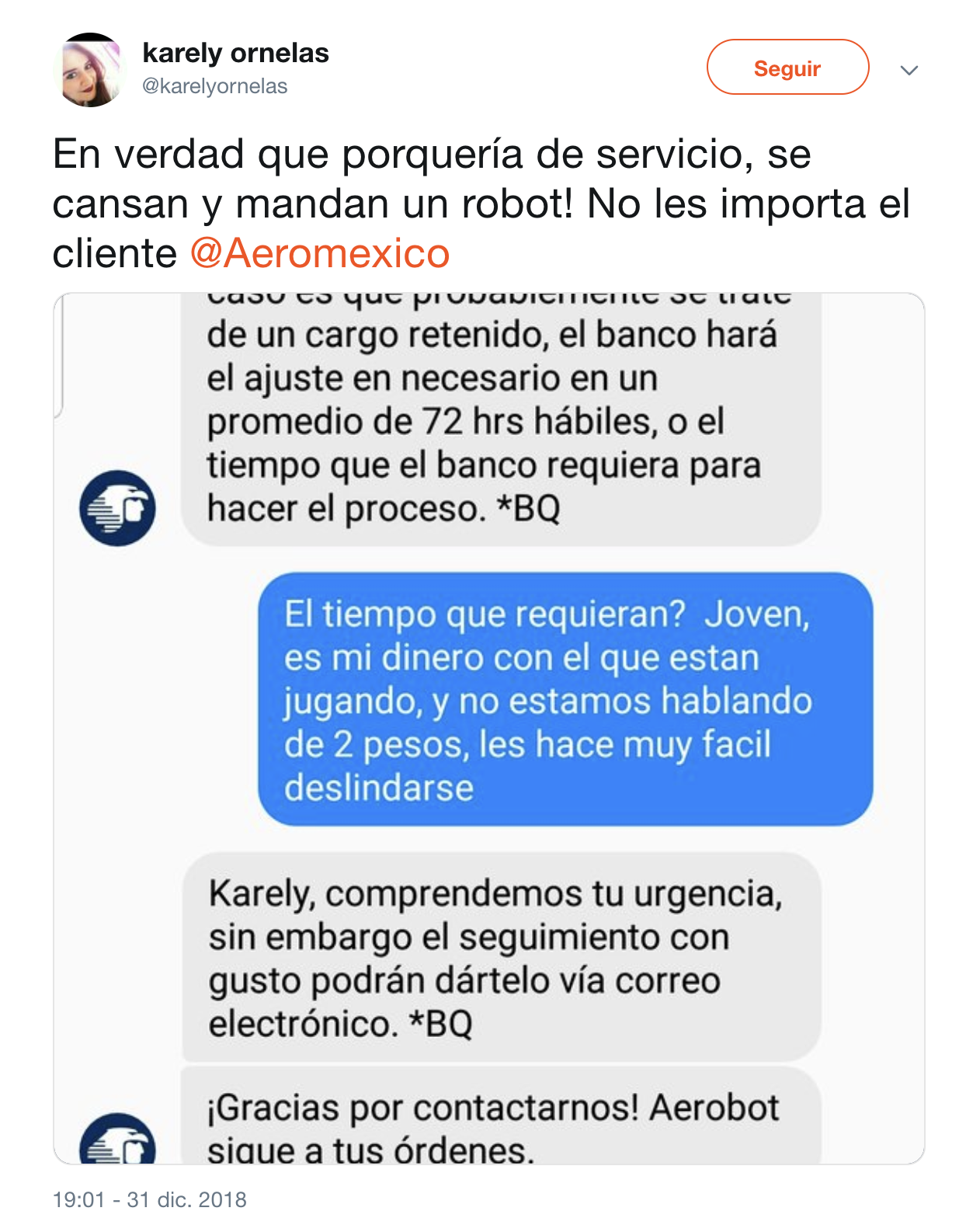Click the @karelyornelas handle
The width and height of the screenshot is (966, 1232).
[x=216, y=86]
